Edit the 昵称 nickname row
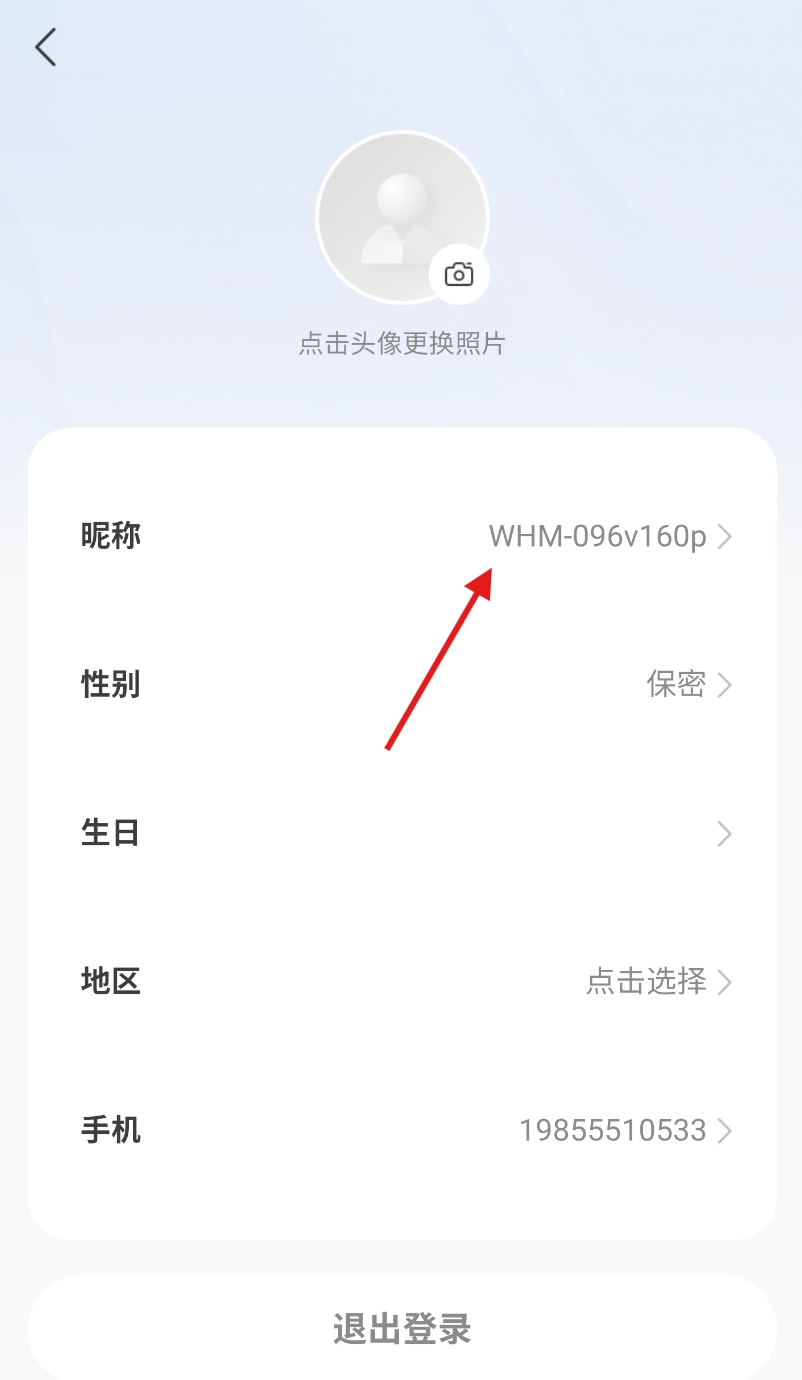Image resolution: width=802 pixels, height=1380 pixels. click(x=402, y=537)
